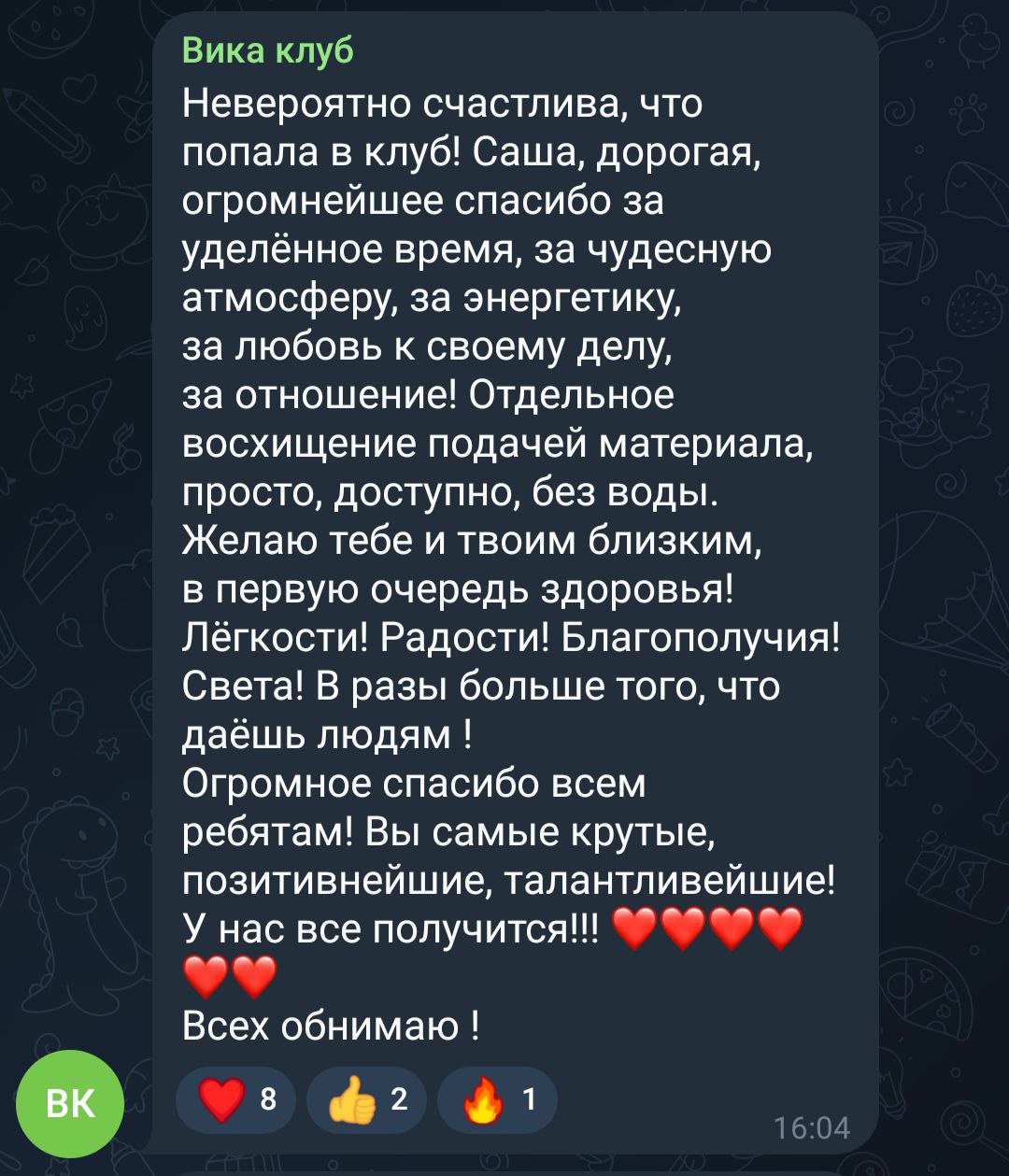
Task: Tap the heart reaction with 8 likes
Action: pos(235,1099)
